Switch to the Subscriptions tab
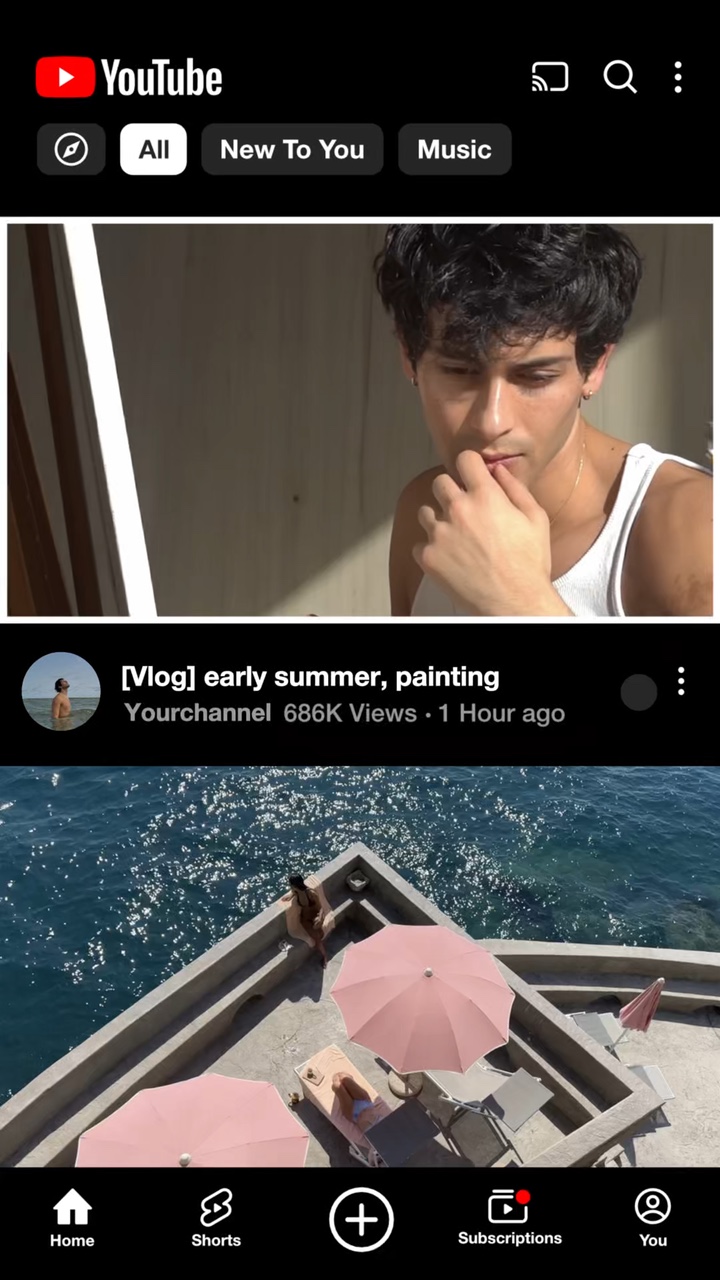Screen dimensions: 720x1280 510,1219
